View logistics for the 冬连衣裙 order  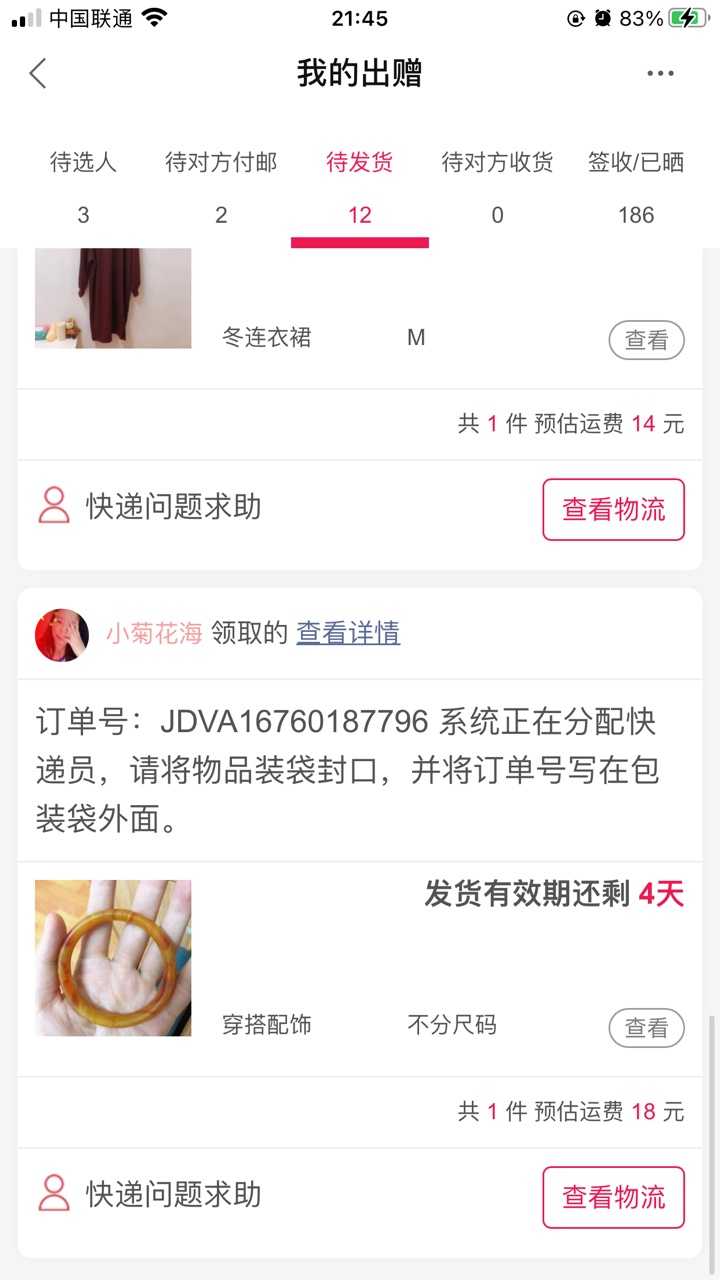pyautogui.click(x=613, y=509)
